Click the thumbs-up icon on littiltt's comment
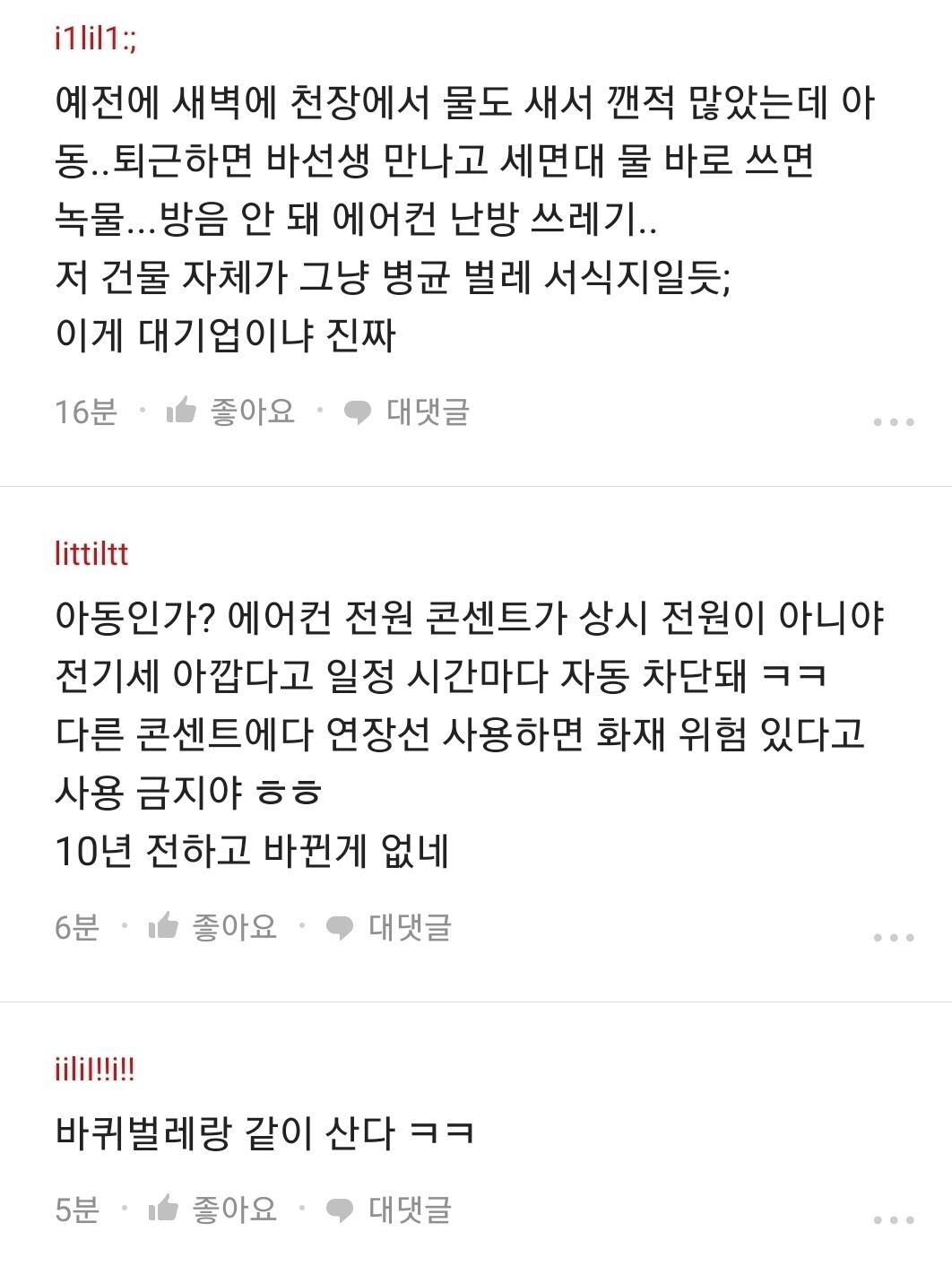 (165, 929)
